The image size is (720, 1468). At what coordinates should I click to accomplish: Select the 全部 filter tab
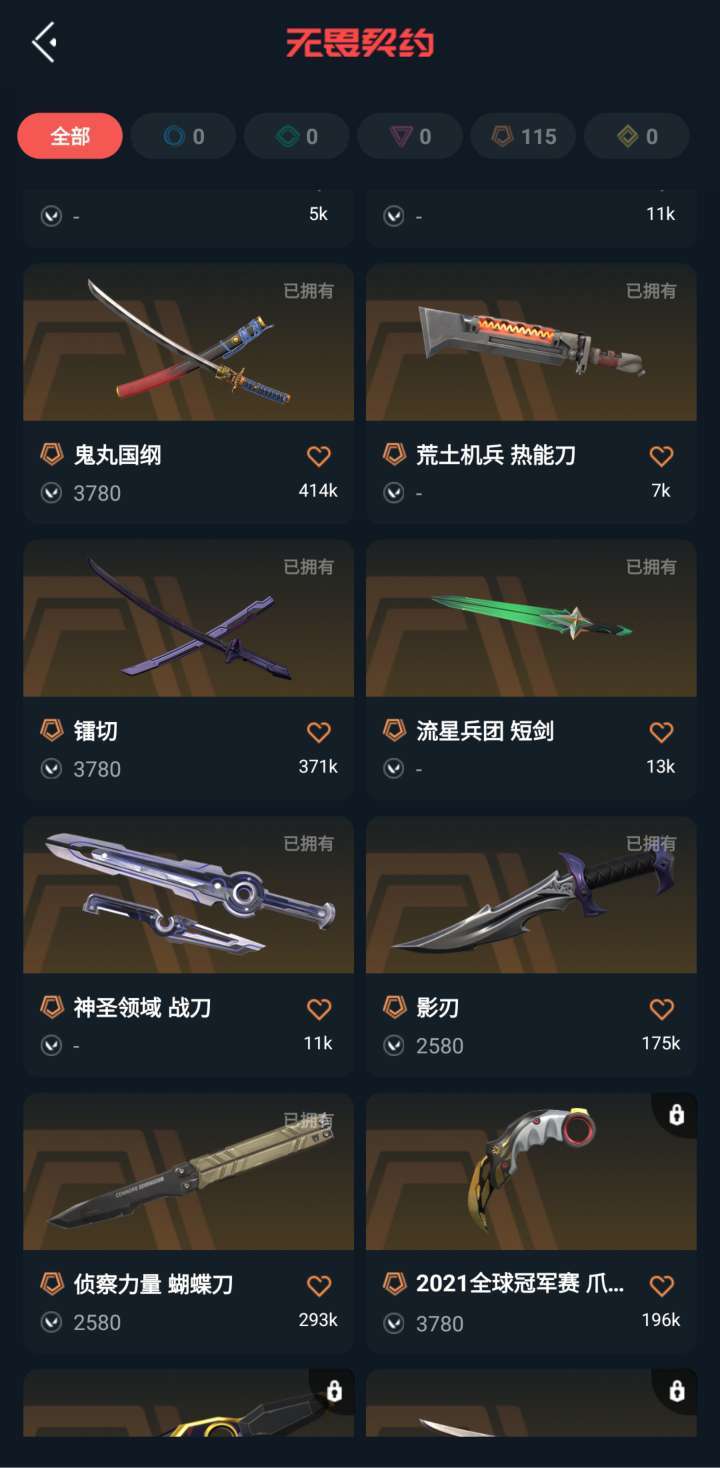pyautogui.click(x=70, y=136)
